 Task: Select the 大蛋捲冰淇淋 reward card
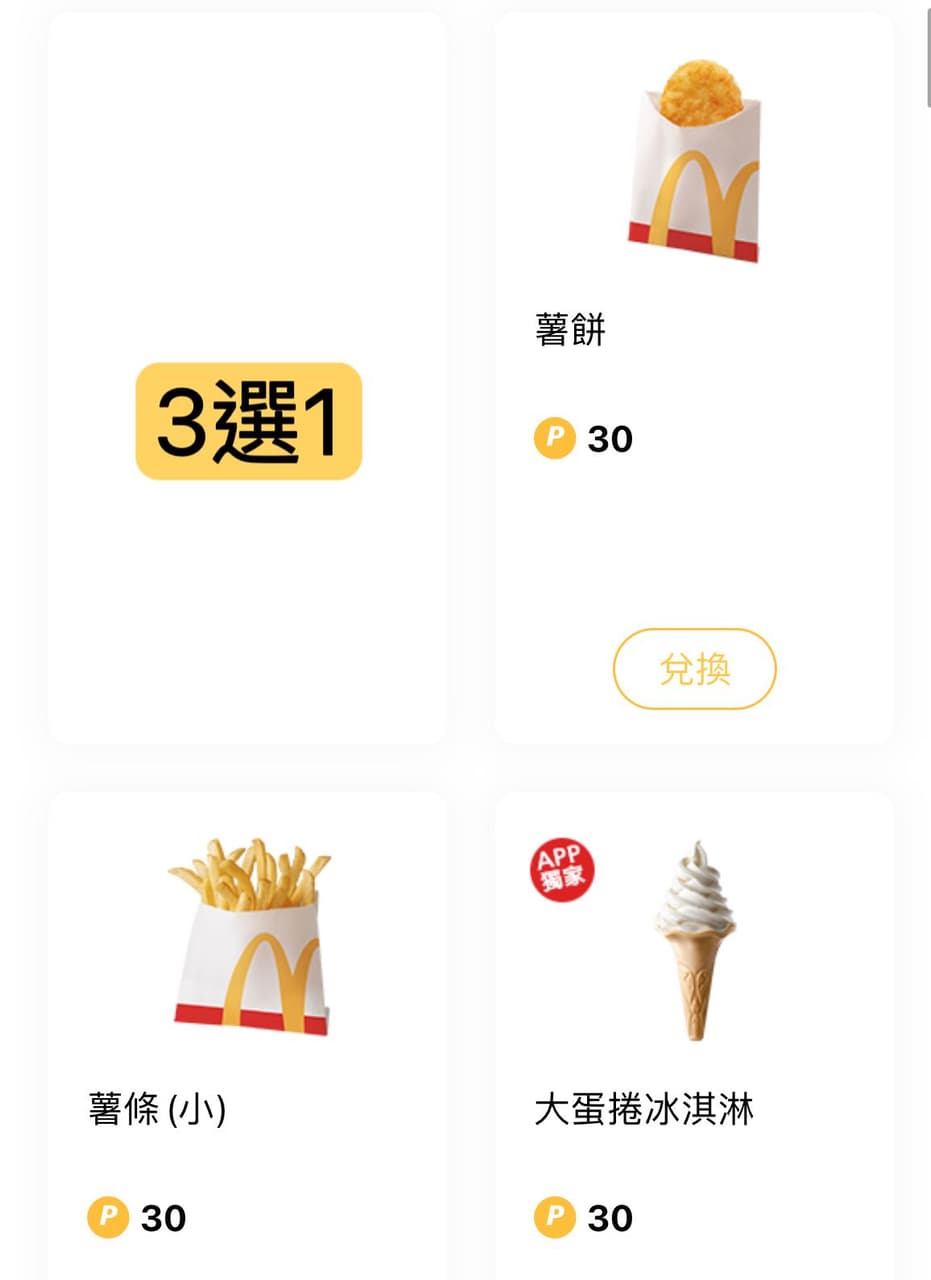[x=694, y=1035]
